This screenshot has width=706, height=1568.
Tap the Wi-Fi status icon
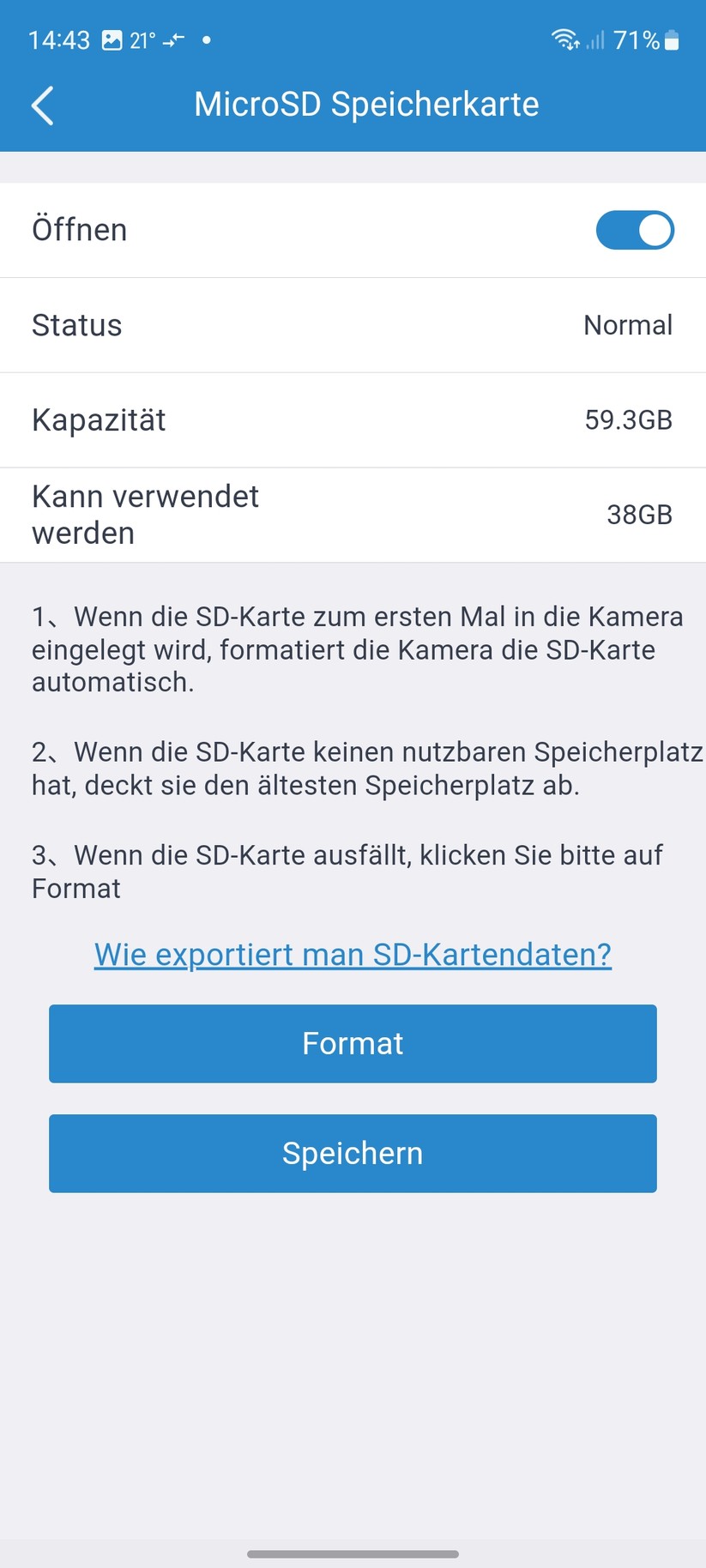564,39
